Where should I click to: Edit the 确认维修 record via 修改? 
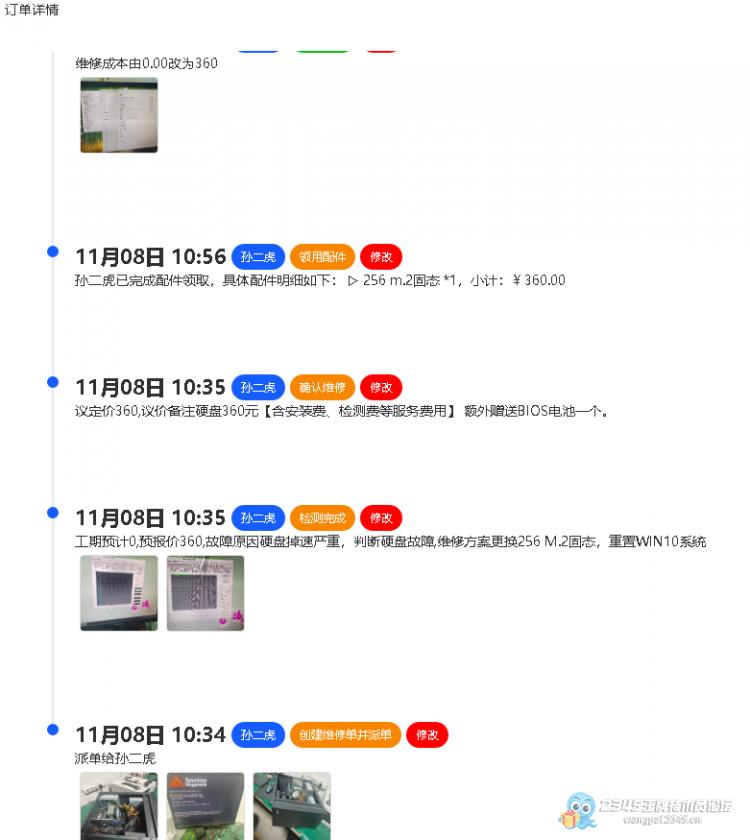pyautogui.click(x=381, y=387)
